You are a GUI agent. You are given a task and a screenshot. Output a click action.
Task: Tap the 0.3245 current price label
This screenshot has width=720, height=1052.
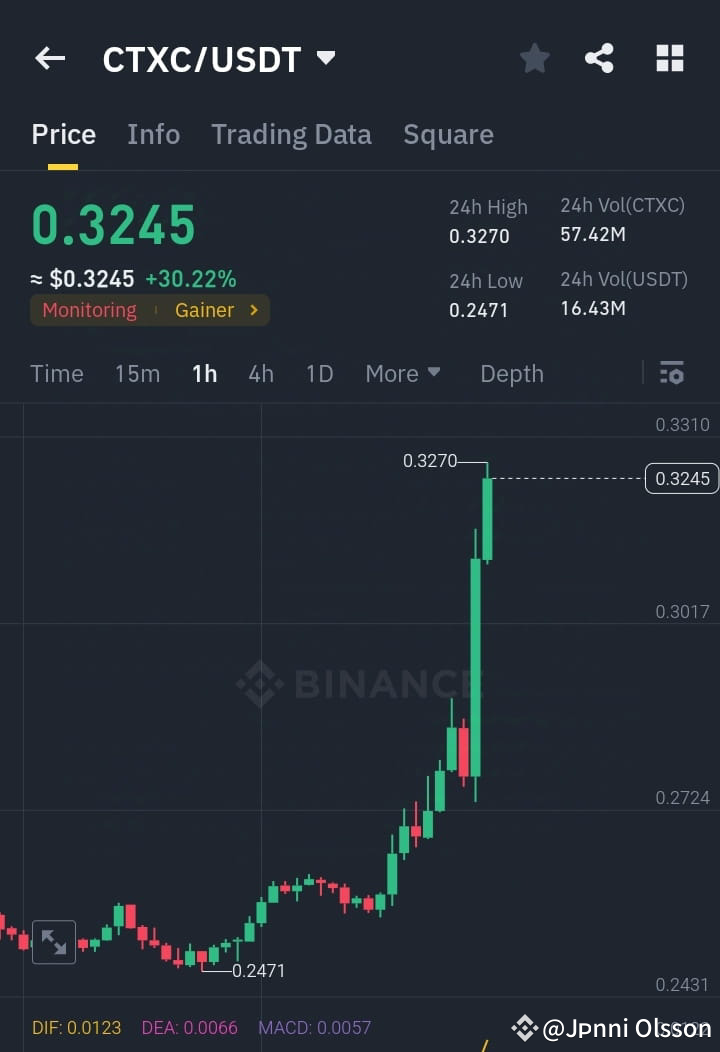[x=682, y=478]
